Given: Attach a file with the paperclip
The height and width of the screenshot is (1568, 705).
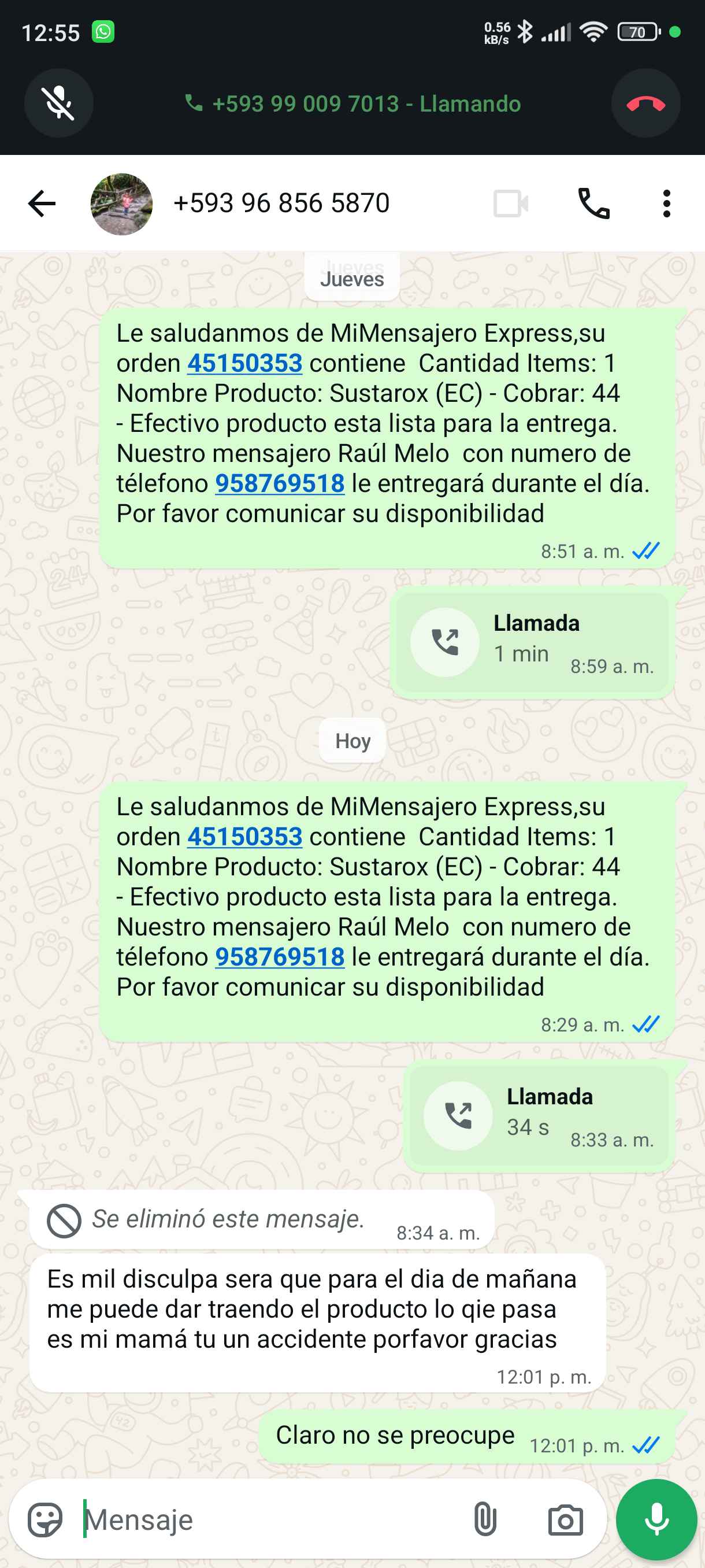Looking at the screenshot, I should [485, 1519].
